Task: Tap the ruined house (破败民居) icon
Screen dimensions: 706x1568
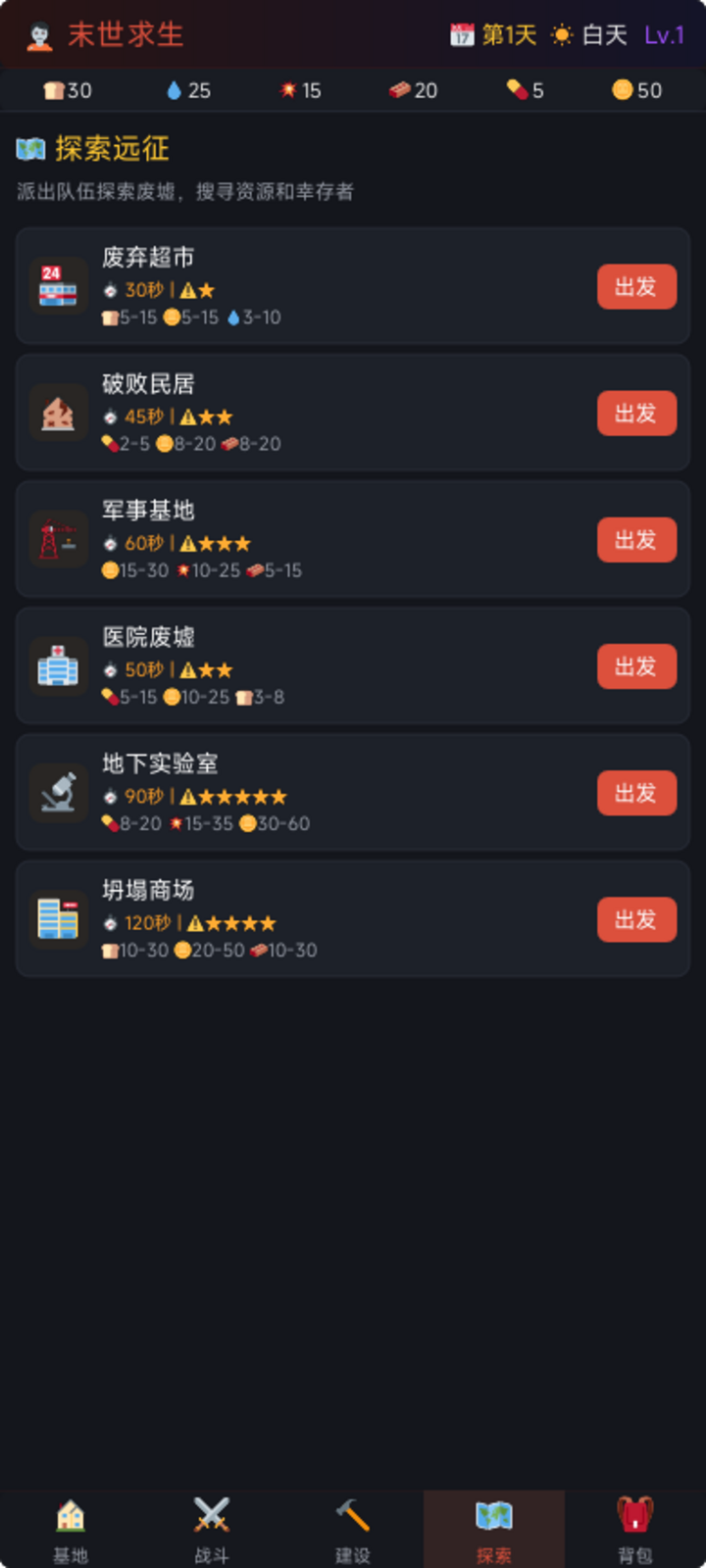Action: point(59,413)
